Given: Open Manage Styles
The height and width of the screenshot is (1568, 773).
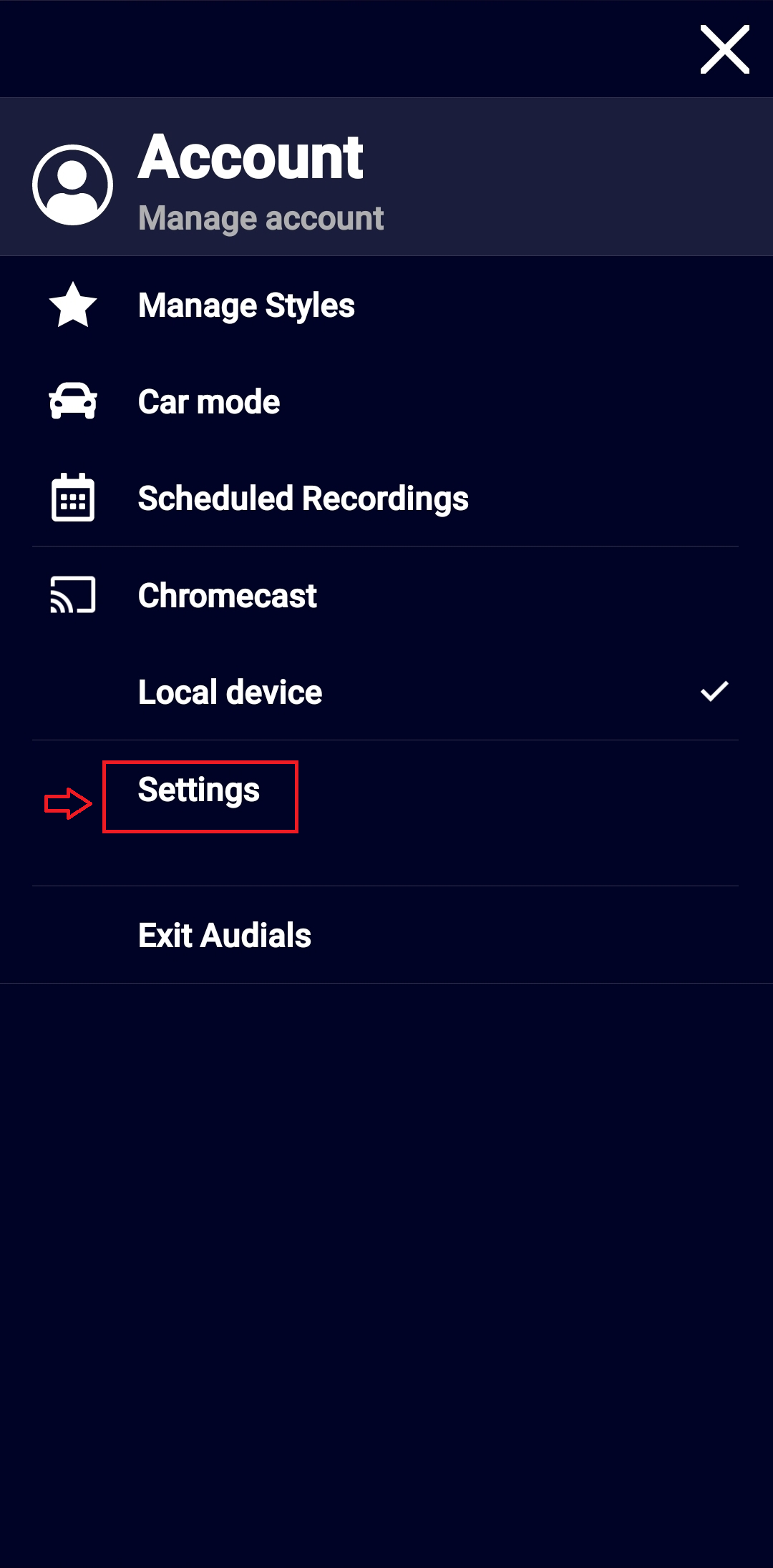Looking at the screenshot, I should (386, 305).
